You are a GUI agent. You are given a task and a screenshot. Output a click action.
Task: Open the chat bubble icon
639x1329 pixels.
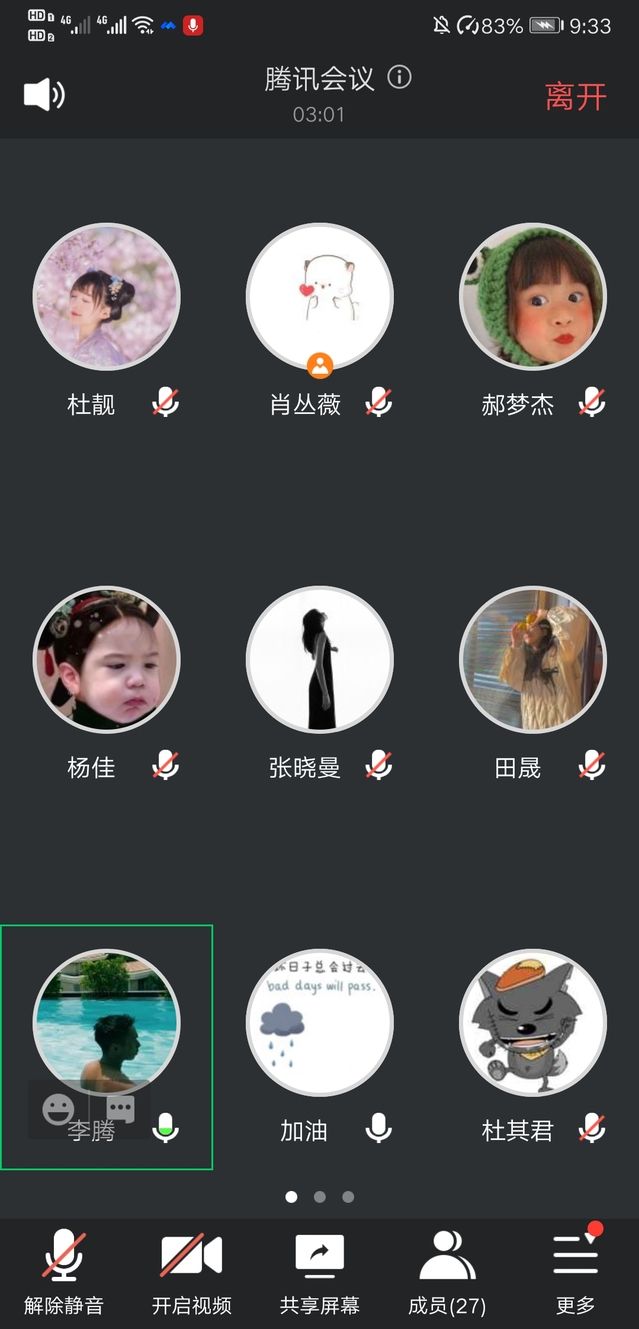(x=121, y=1108)
